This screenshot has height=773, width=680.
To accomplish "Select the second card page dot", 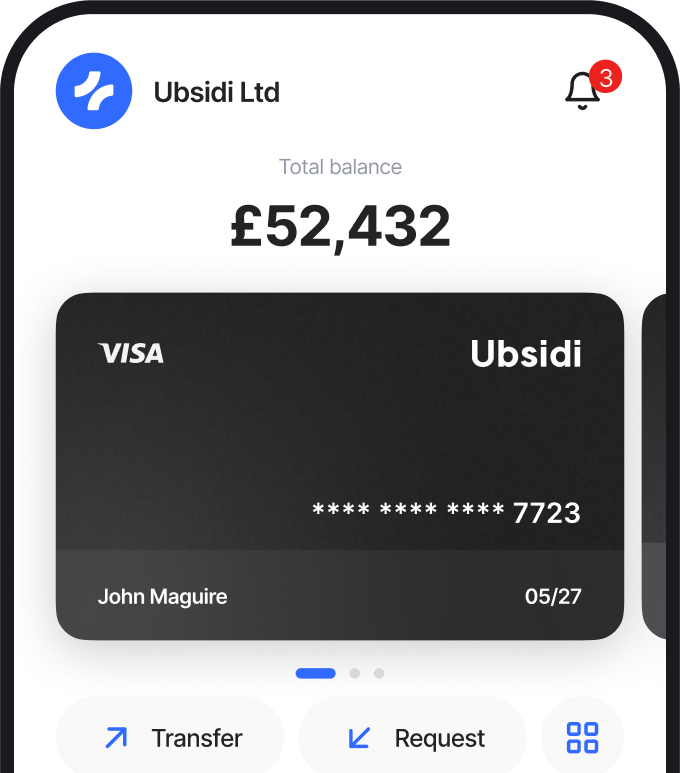I will pos(355,673).
